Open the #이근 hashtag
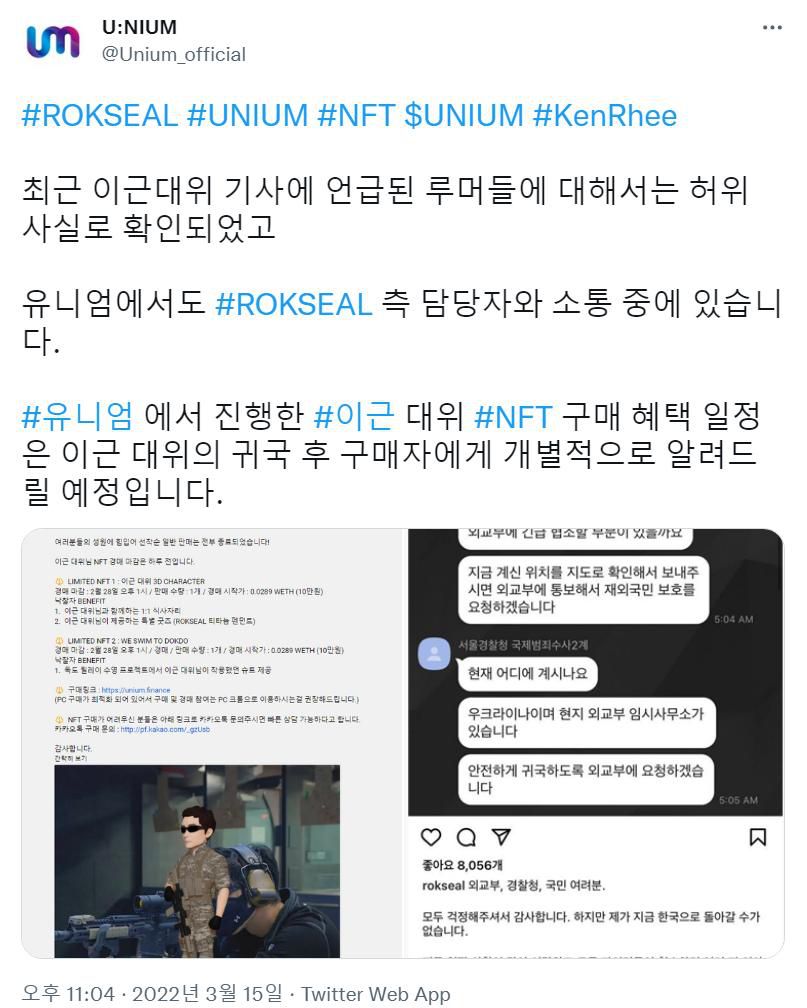This screenshot has width=807, height=1008. (x=354, y=415)
